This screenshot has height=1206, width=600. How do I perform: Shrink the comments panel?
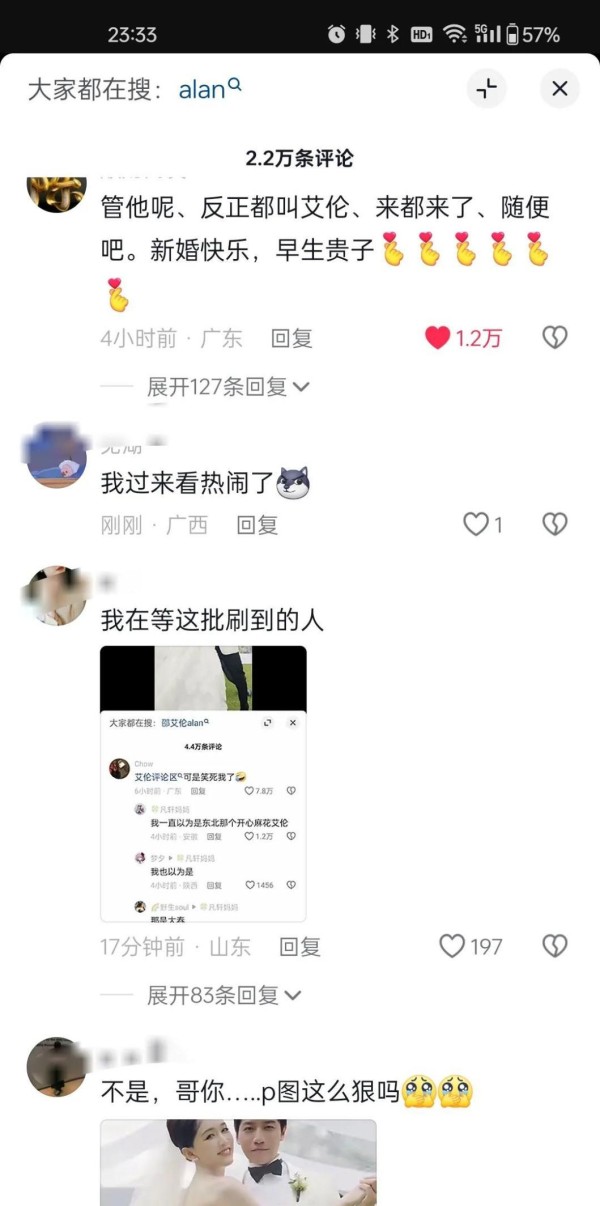click(x=487, y=89)
